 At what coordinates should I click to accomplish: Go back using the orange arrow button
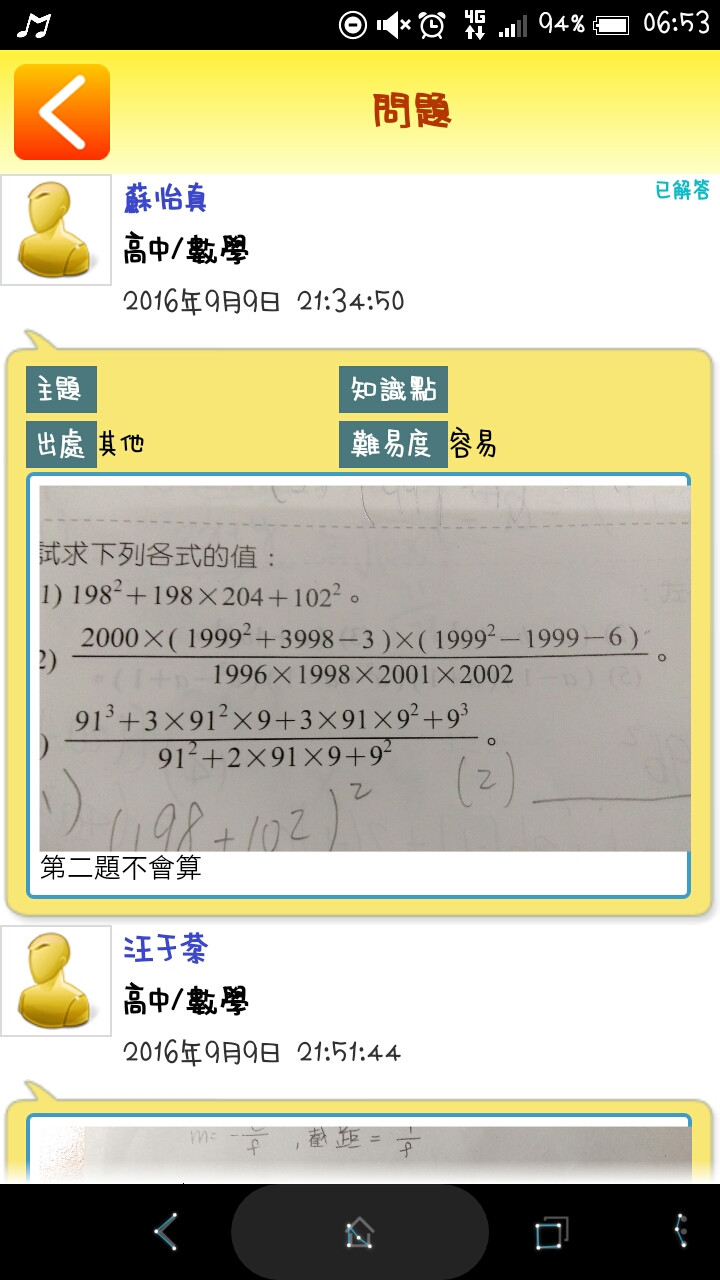pos(62,112)
